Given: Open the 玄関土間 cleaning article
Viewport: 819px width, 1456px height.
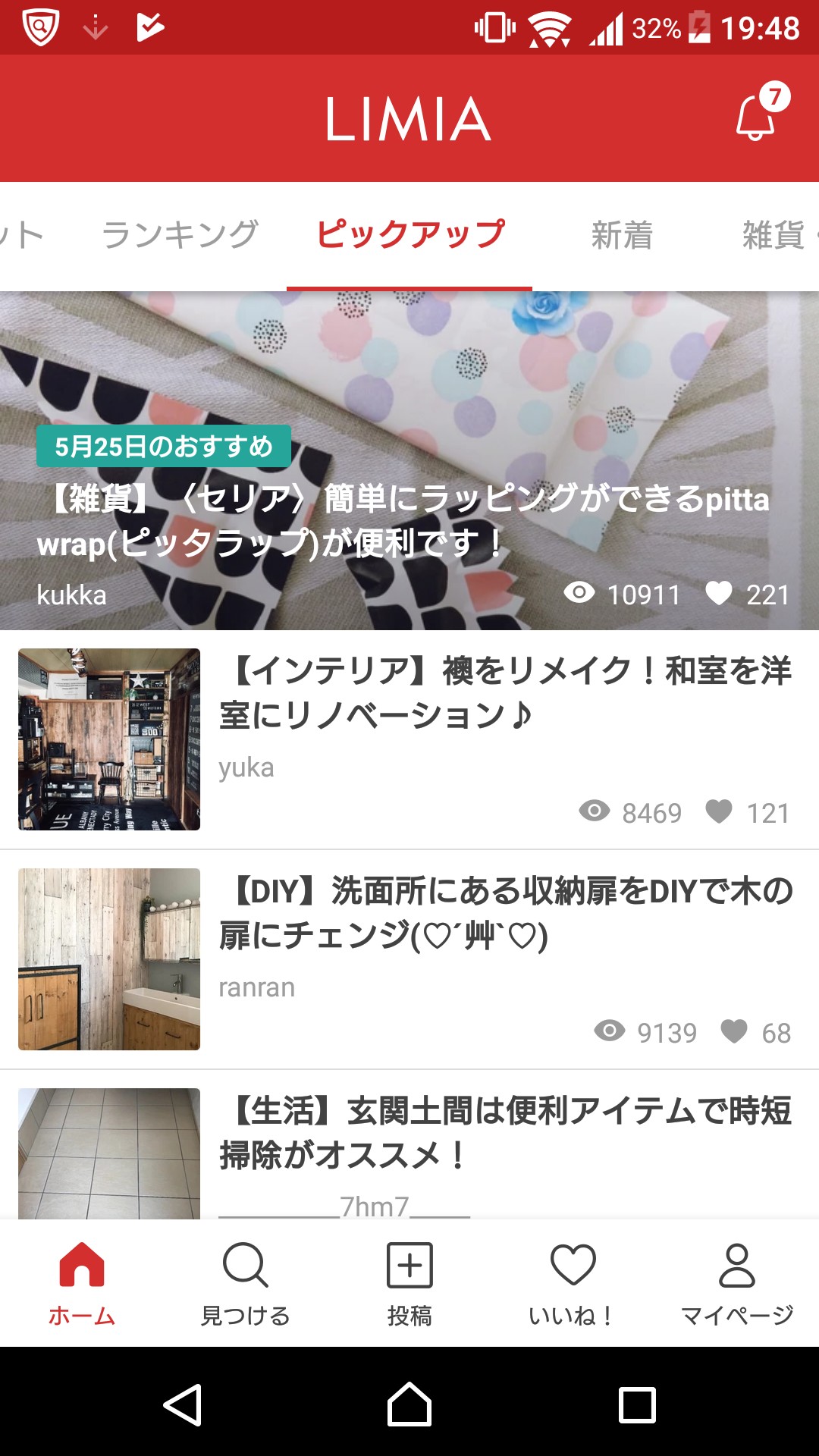Looking at the screenshot, I should point(504,1133).
